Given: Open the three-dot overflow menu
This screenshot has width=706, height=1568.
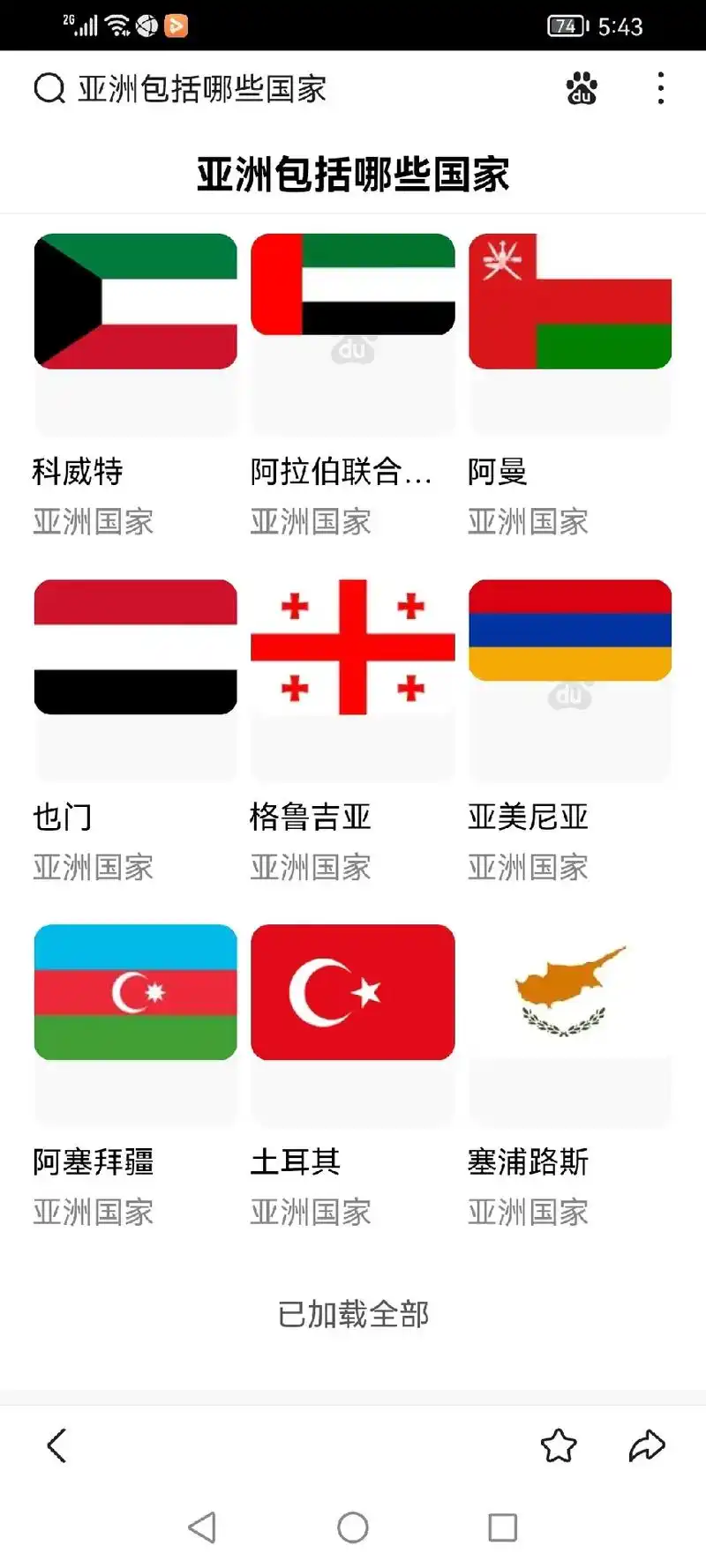Looking at the screenshot, I should (x=660, y=89).
